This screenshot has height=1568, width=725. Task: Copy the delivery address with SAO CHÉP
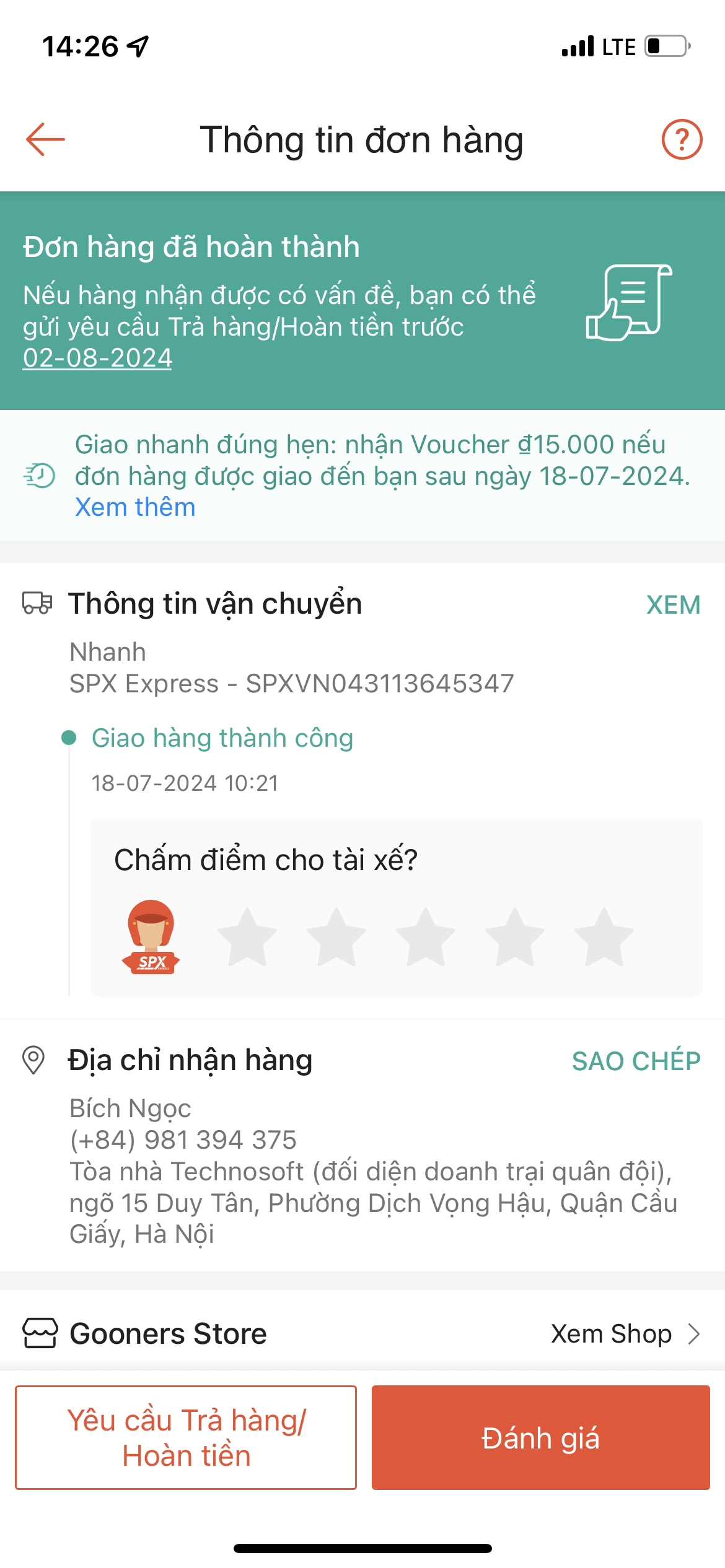[x=636, y=1061]
